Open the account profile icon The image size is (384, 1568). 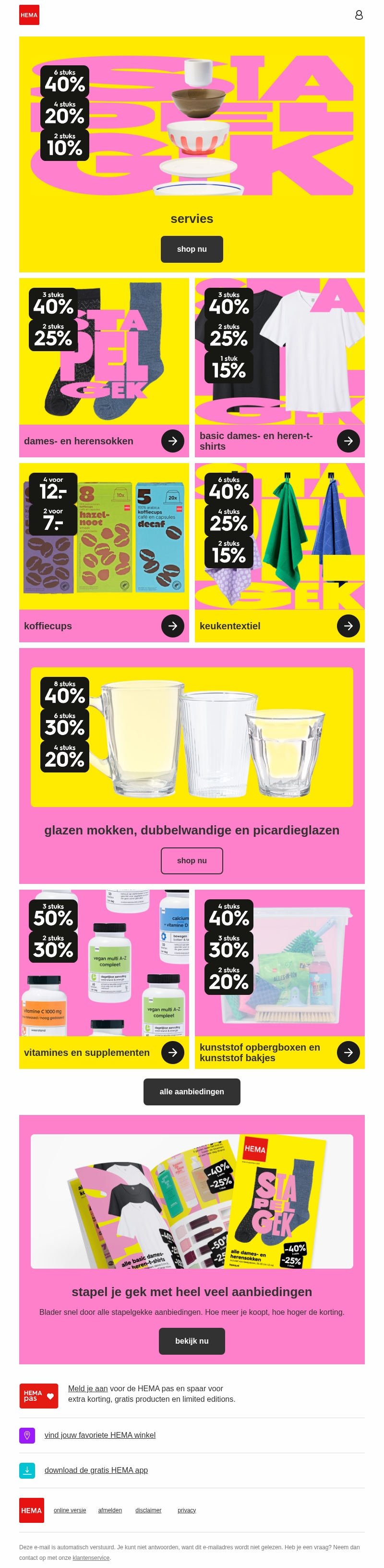click(359, 15)
